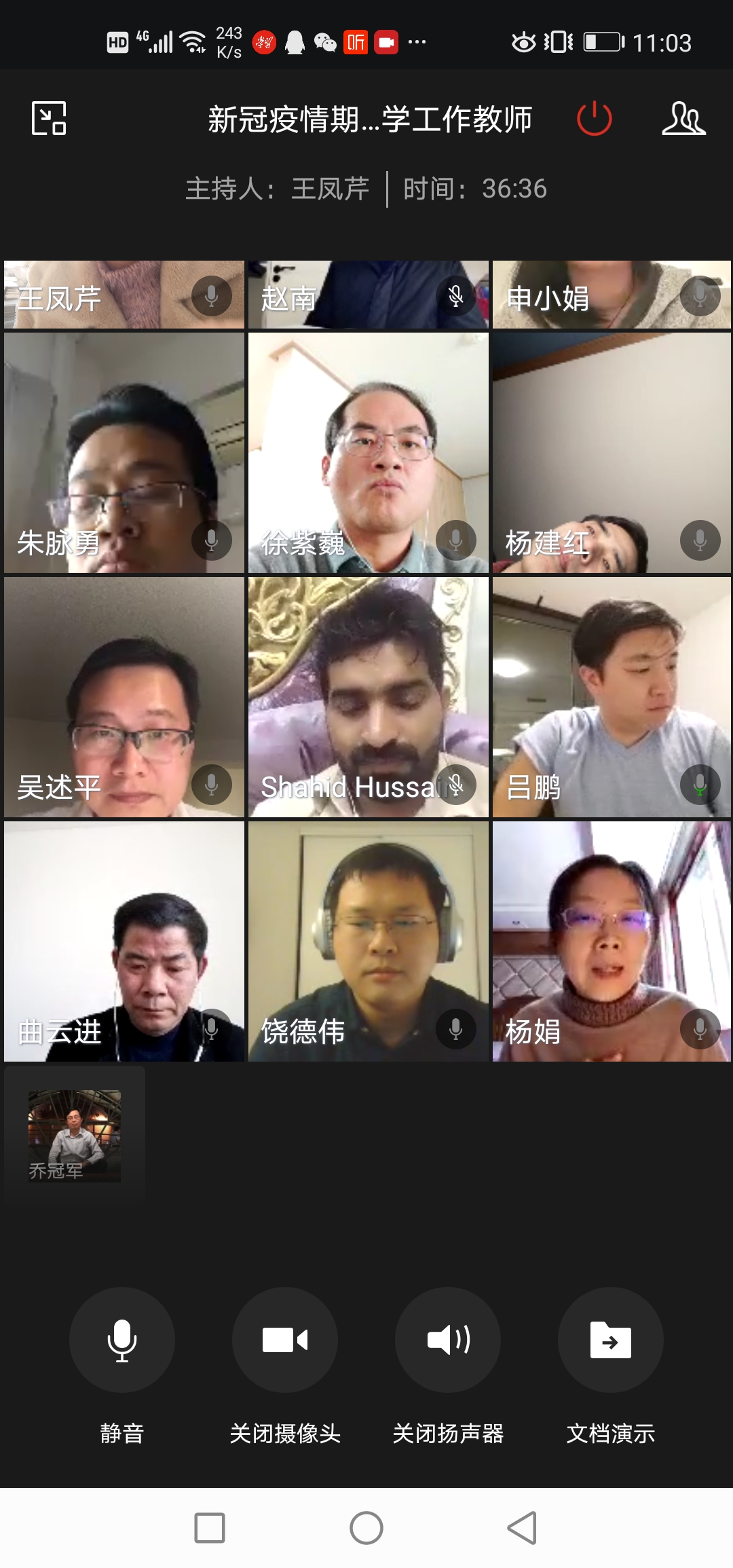Open the participants list

[x=683, y=119]
